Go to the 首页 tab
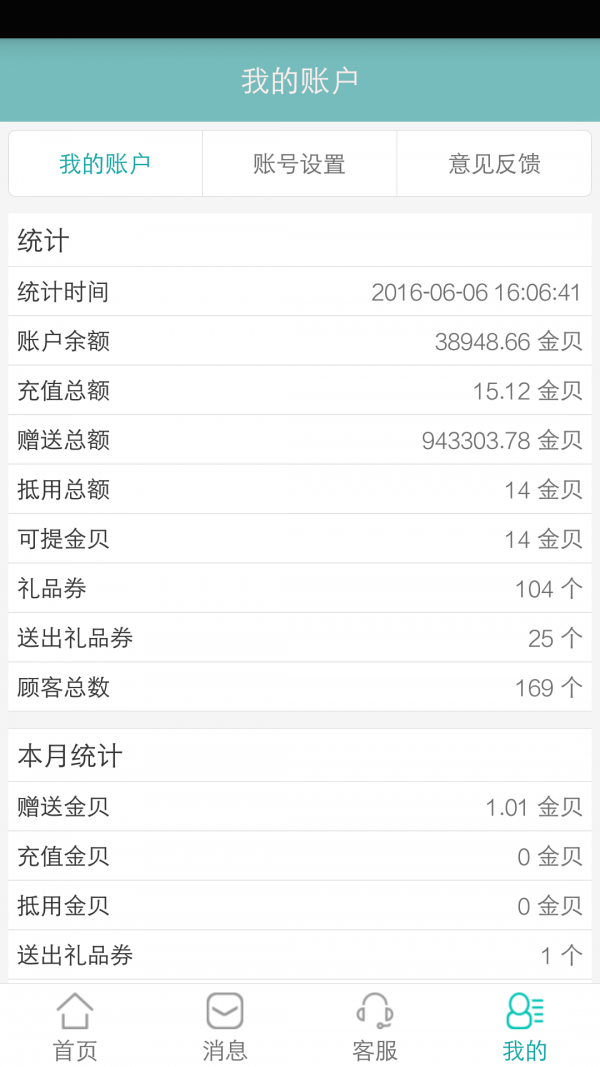The image size is (600, 1067). pyautogui.click(x=75, y=1027)
